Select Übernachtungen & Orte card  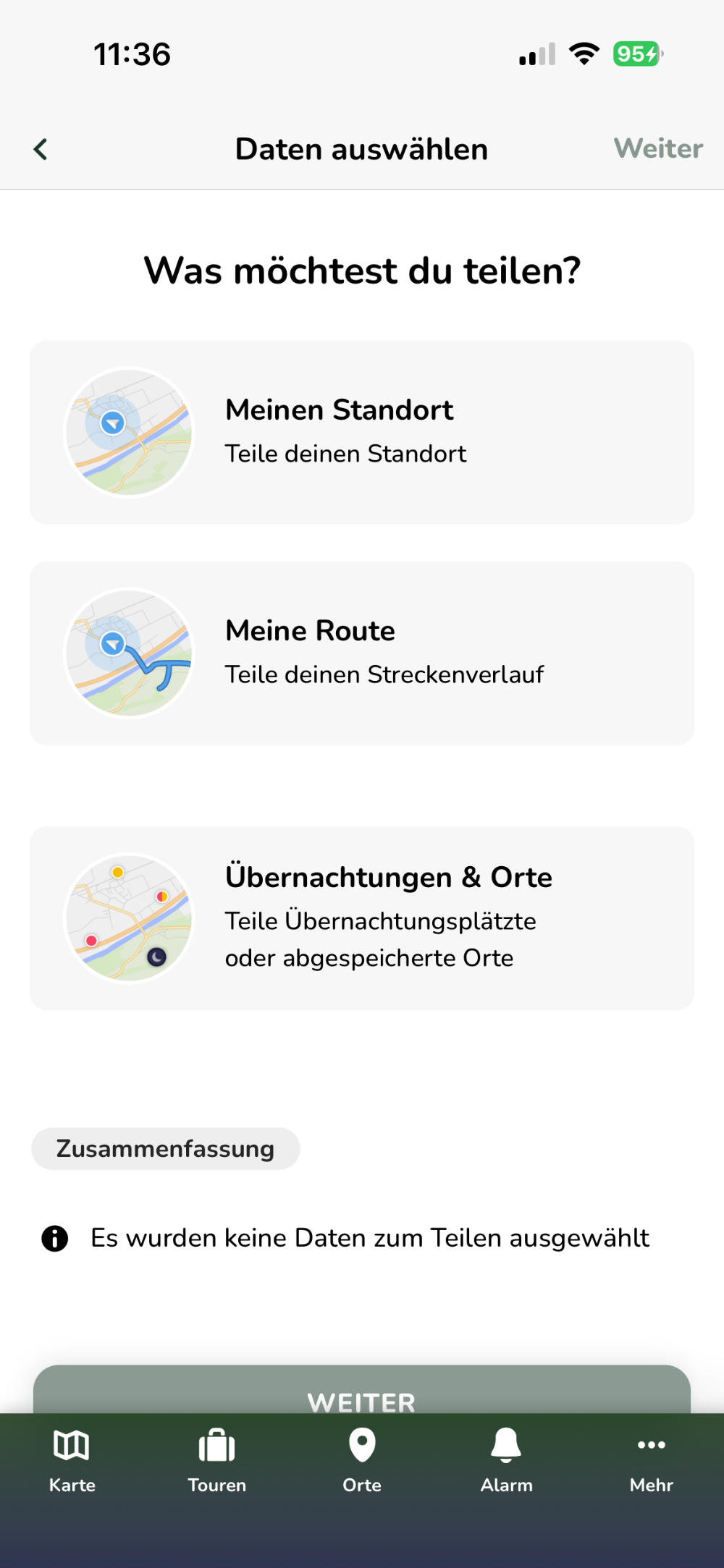(362, 918)
